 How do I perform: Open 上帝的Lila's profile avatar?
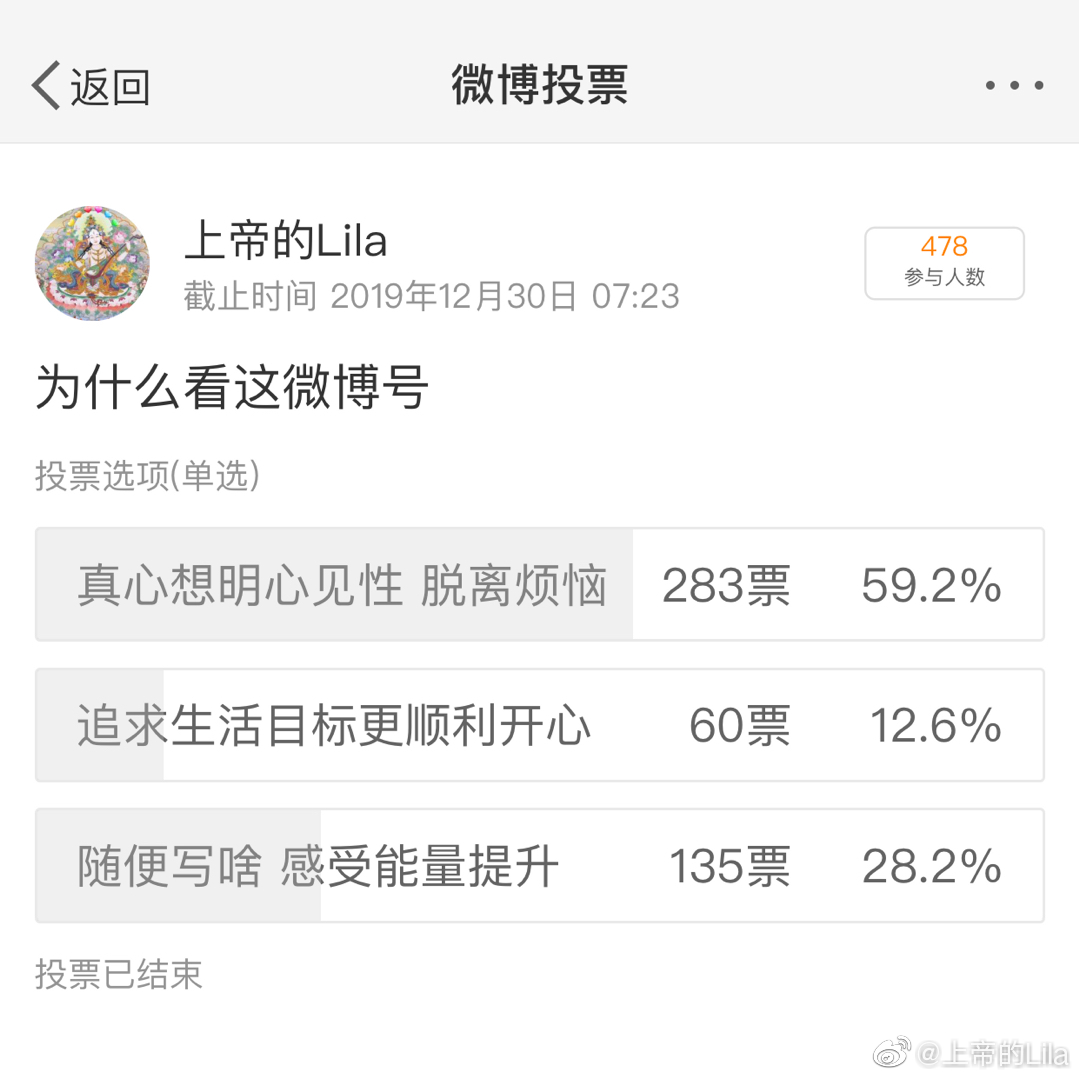[x=92, y=264]
